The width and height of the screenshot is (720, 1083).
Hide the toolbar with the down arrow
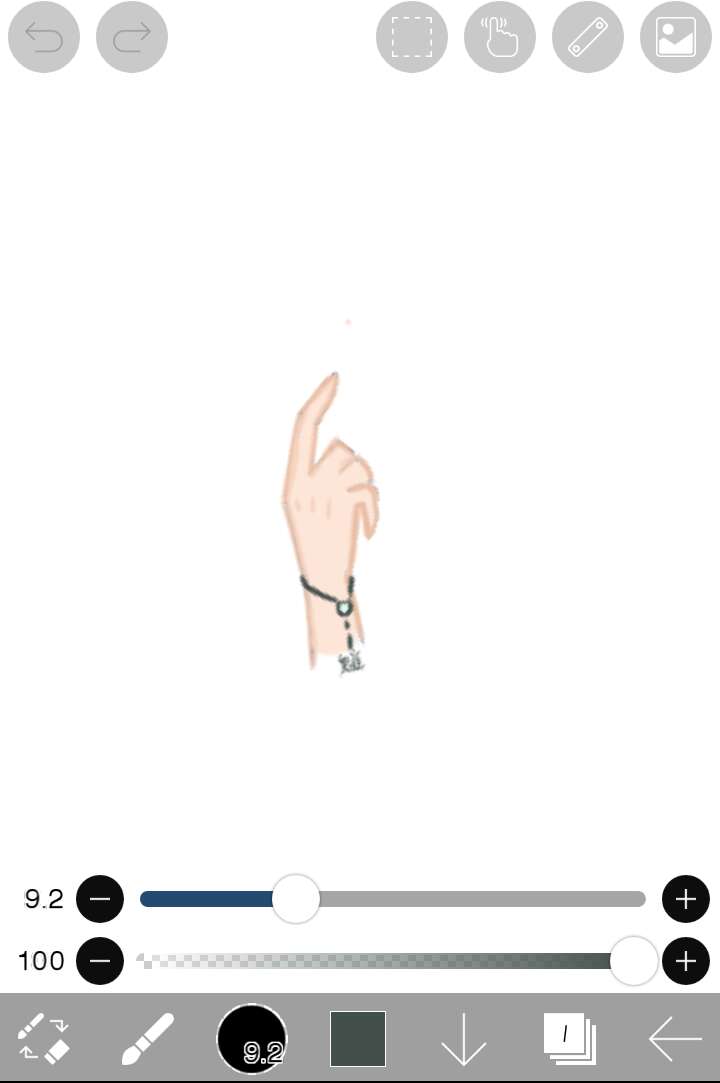tap(463, 1040)
